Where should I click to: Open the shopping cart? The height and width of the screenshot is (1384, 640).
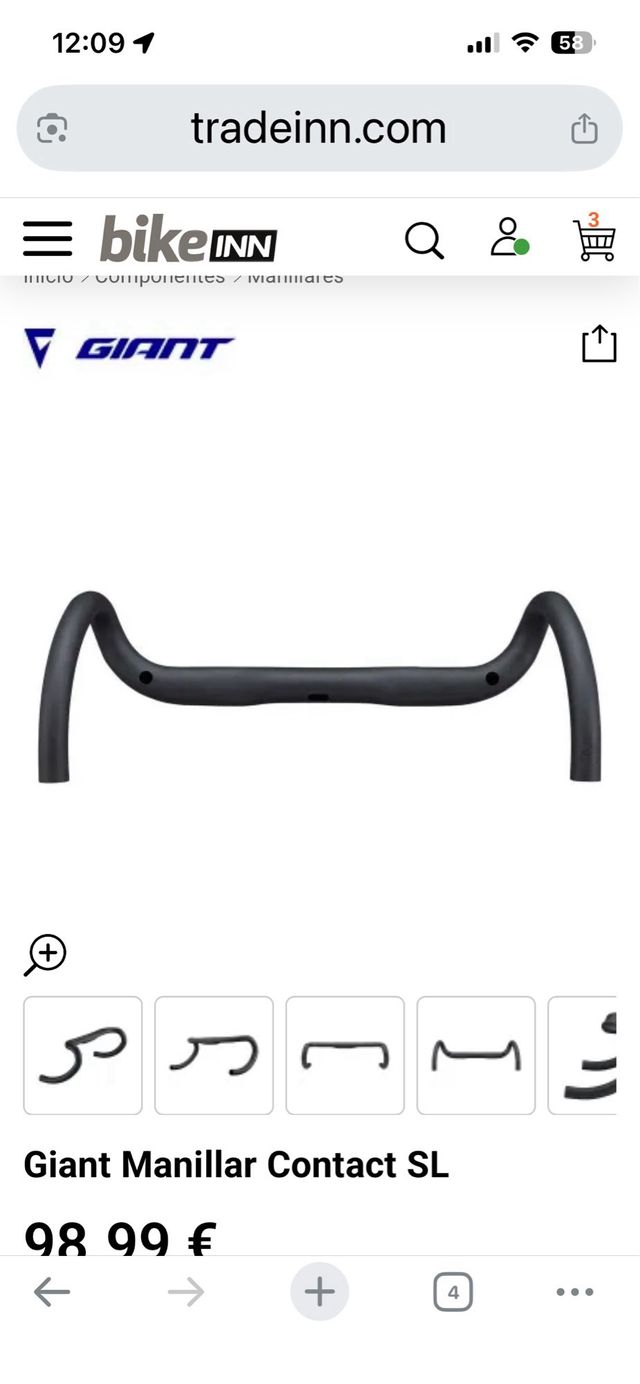click(594, 238)
